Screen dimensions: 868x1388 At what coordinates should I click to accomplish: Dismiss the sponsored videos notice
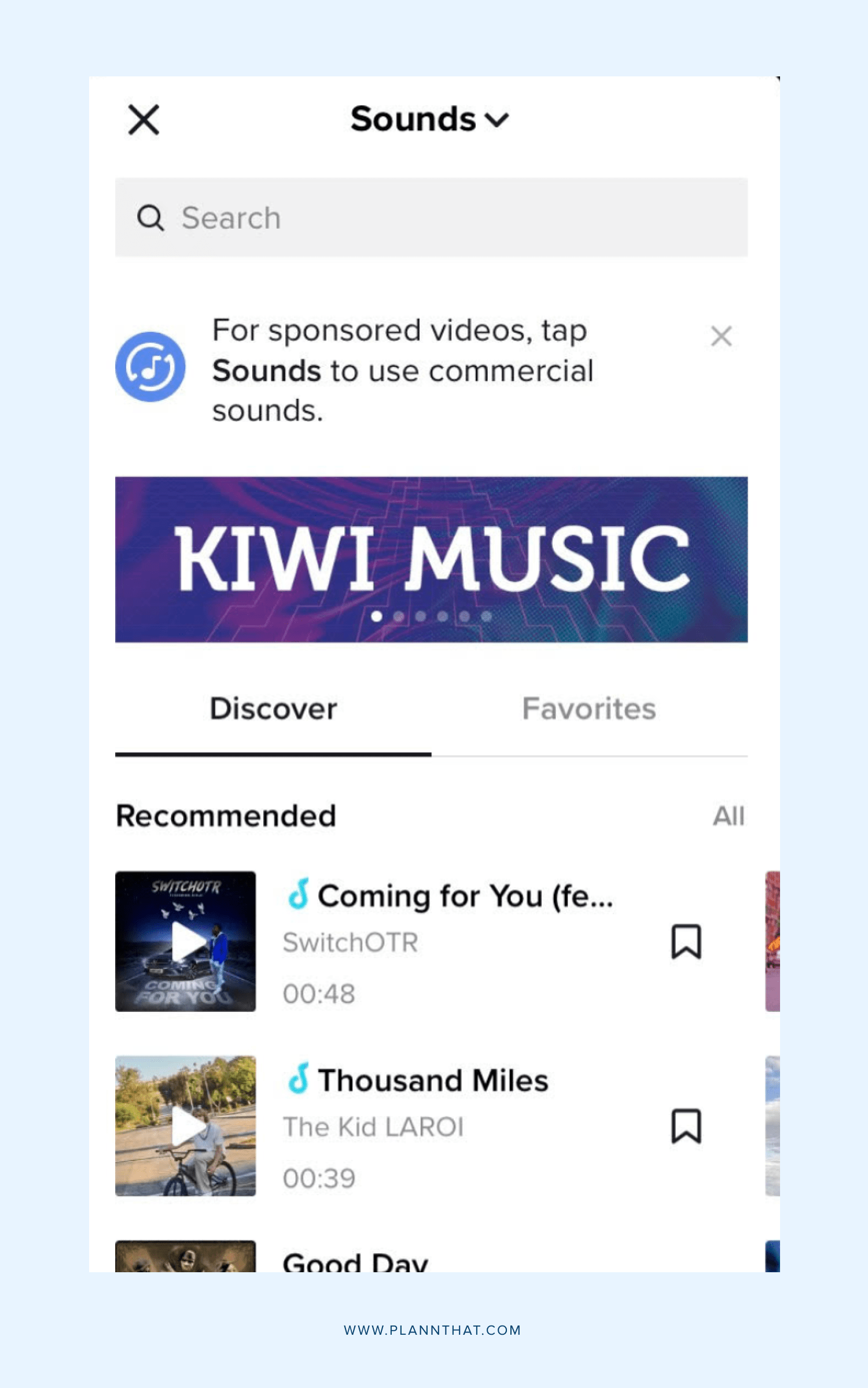point(721,336)
